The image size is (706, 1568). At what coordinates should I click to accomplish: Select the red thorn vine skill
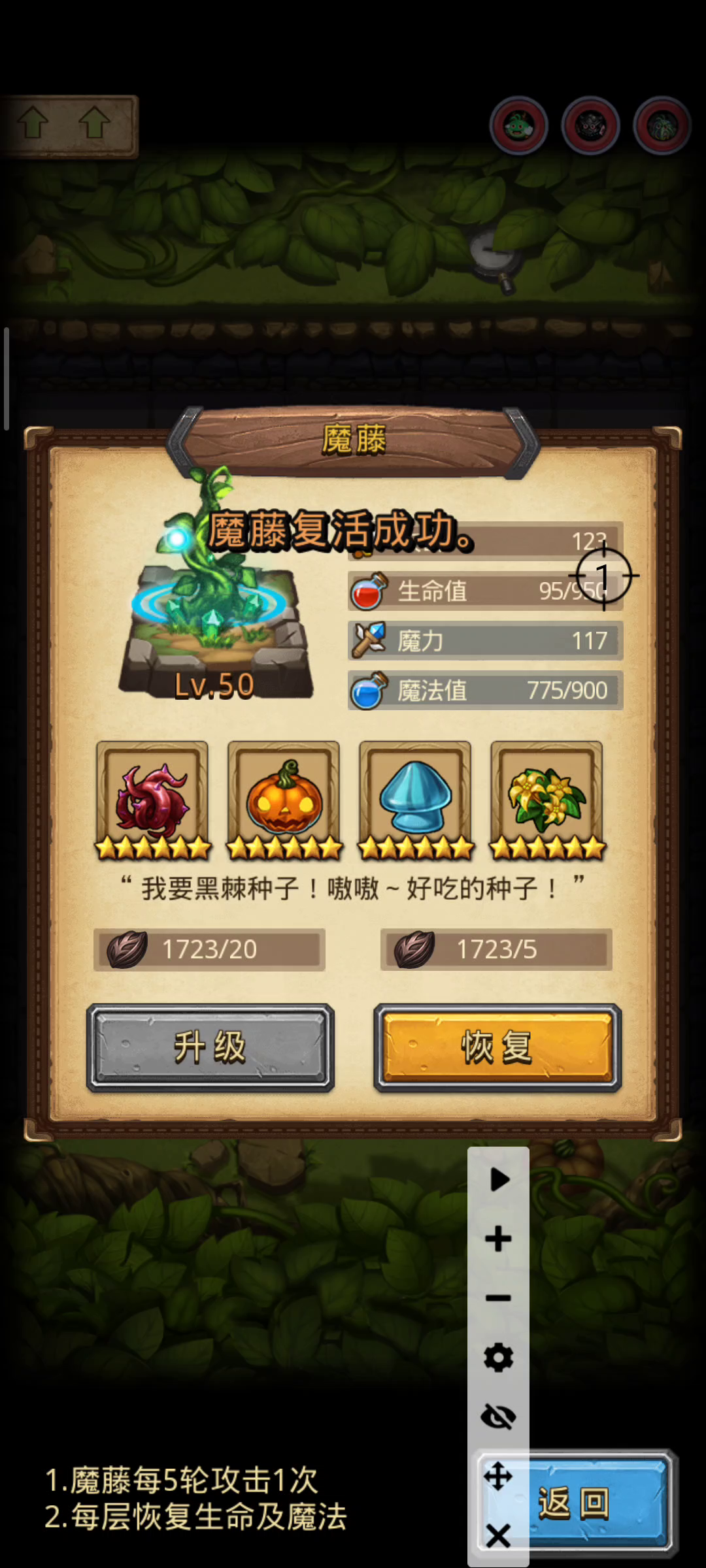point(152,800)
